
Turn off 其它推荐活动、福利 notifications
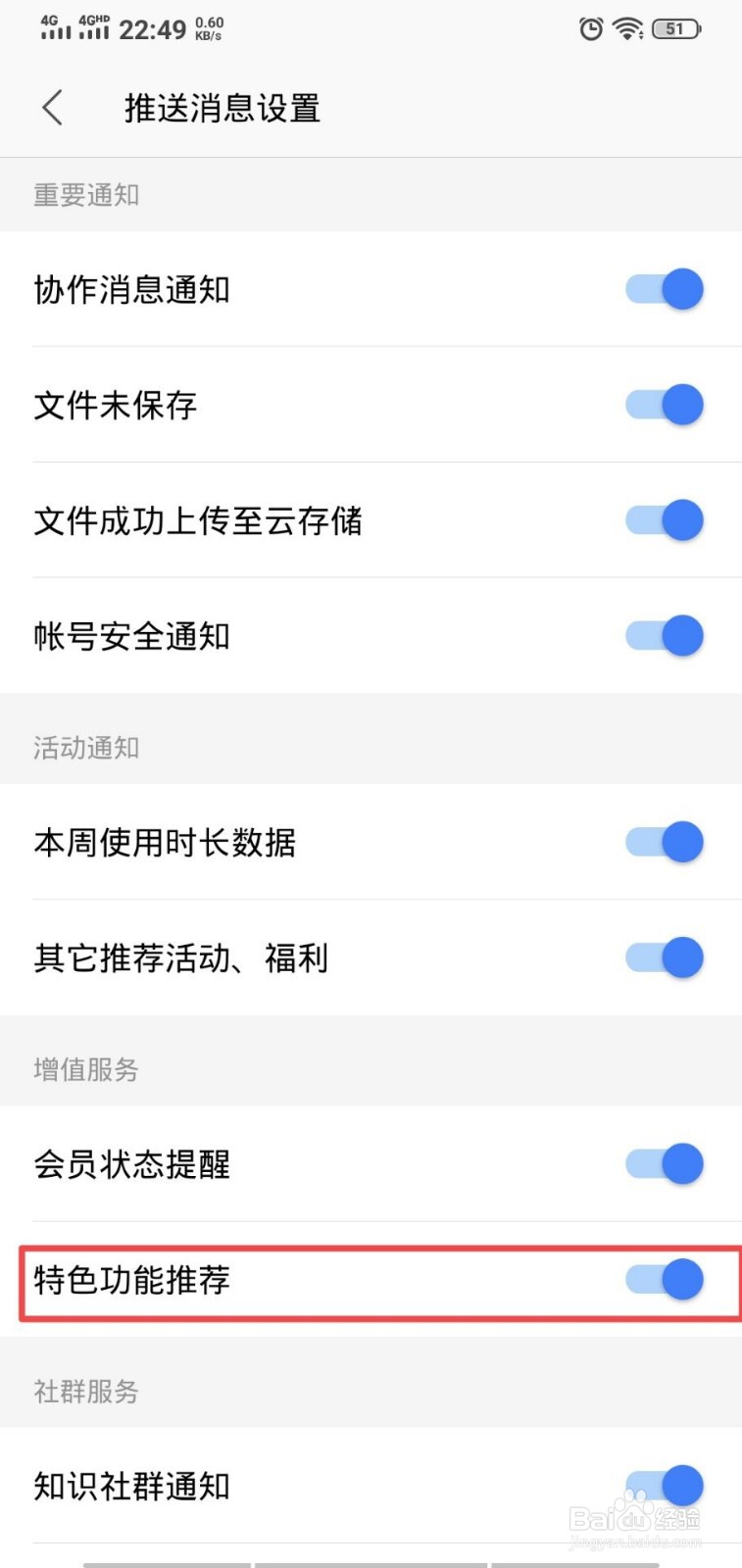664,957
